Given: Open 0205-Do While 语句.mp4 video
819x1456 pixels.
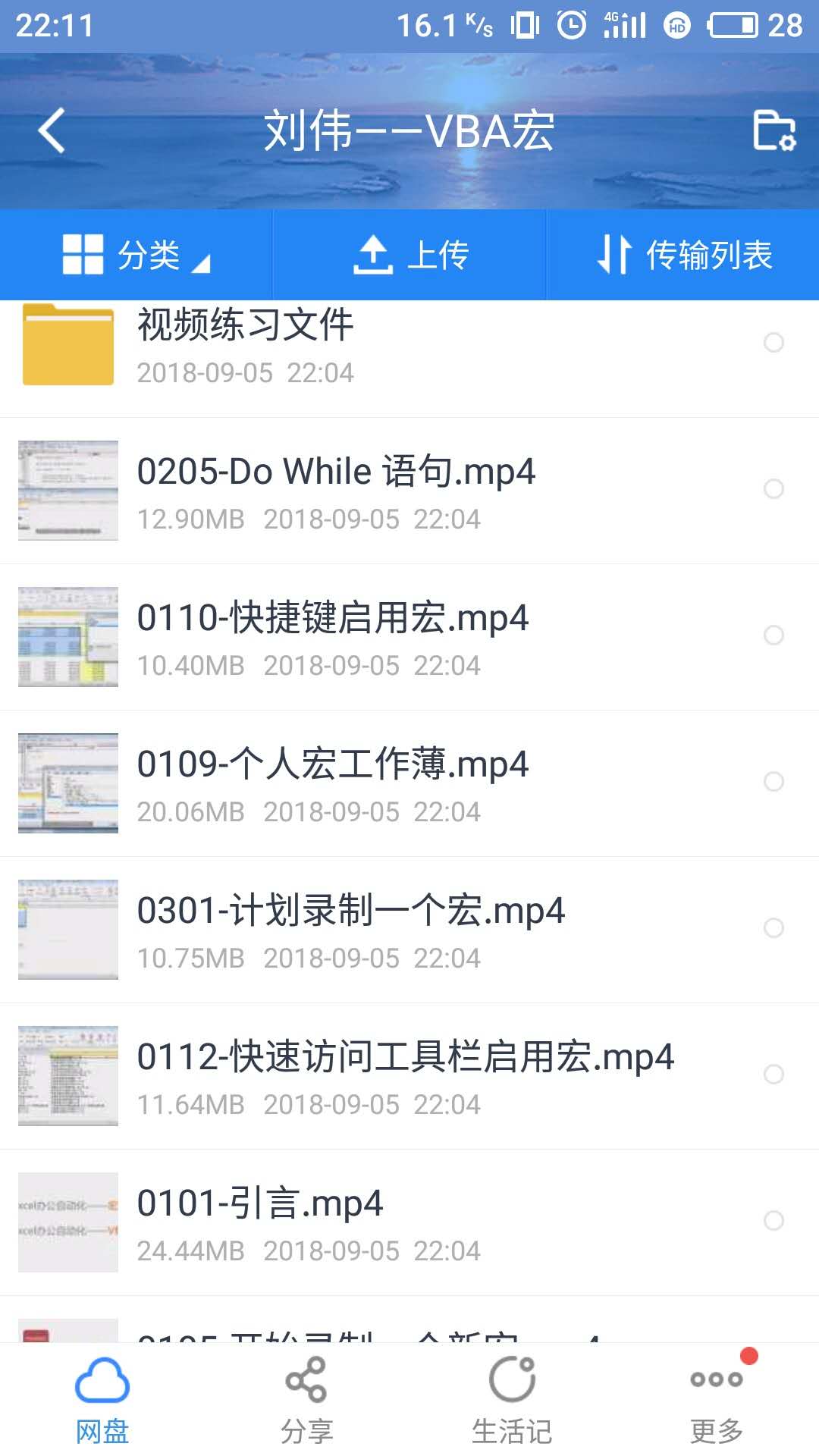Looking at the screenshot, I should 336,490.
